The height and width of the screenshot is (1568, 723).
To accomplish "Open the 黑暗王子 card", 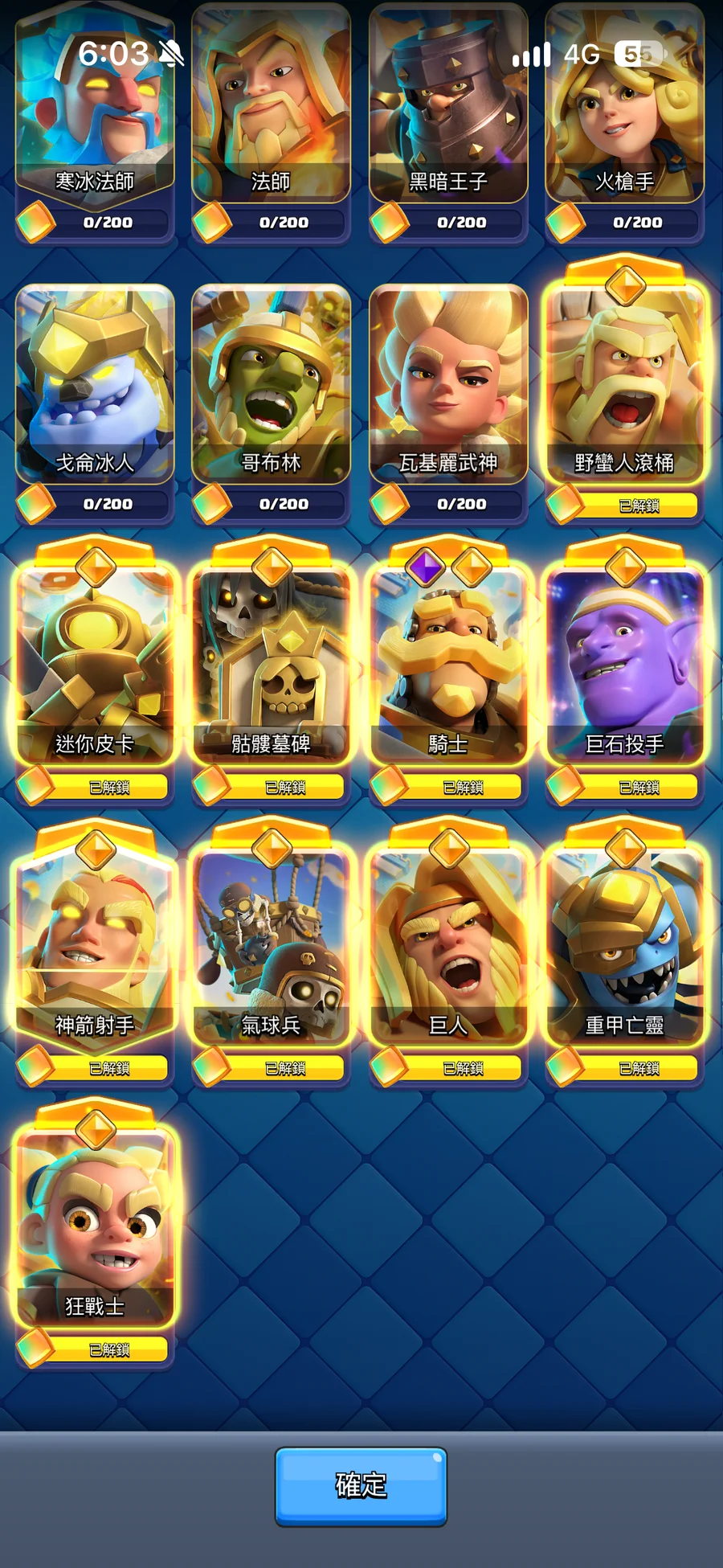I will pos(448,121).
